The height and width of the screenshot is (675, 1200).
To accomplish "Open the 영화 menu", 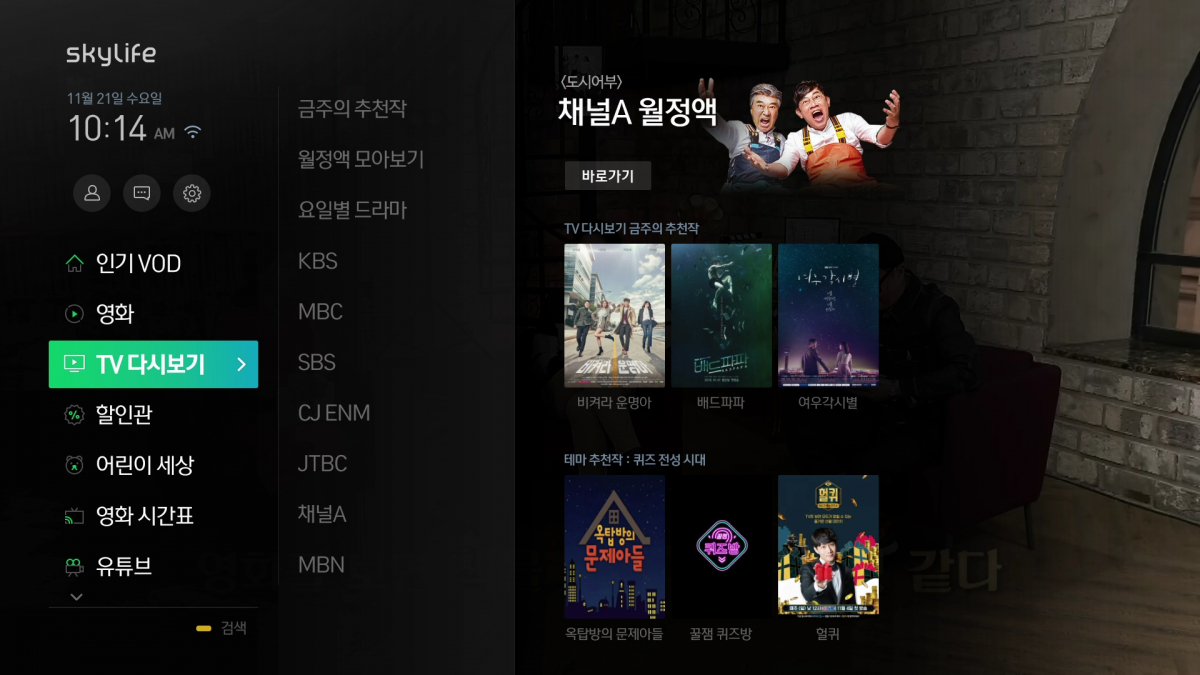I will click(114, 314).
